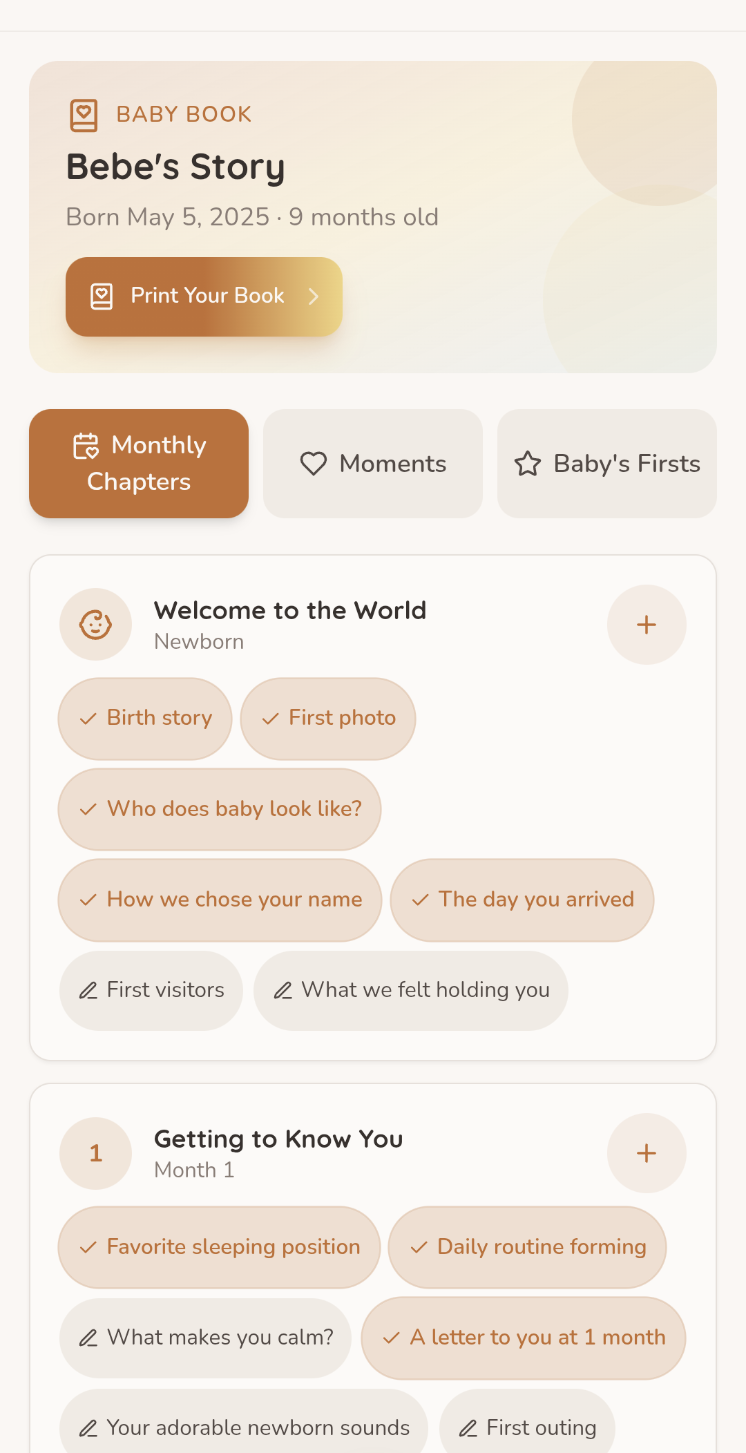The width and height of the screenshot is (746, 1453).
Task: Click the Month 1 number badge
Action: (95, 1153)
